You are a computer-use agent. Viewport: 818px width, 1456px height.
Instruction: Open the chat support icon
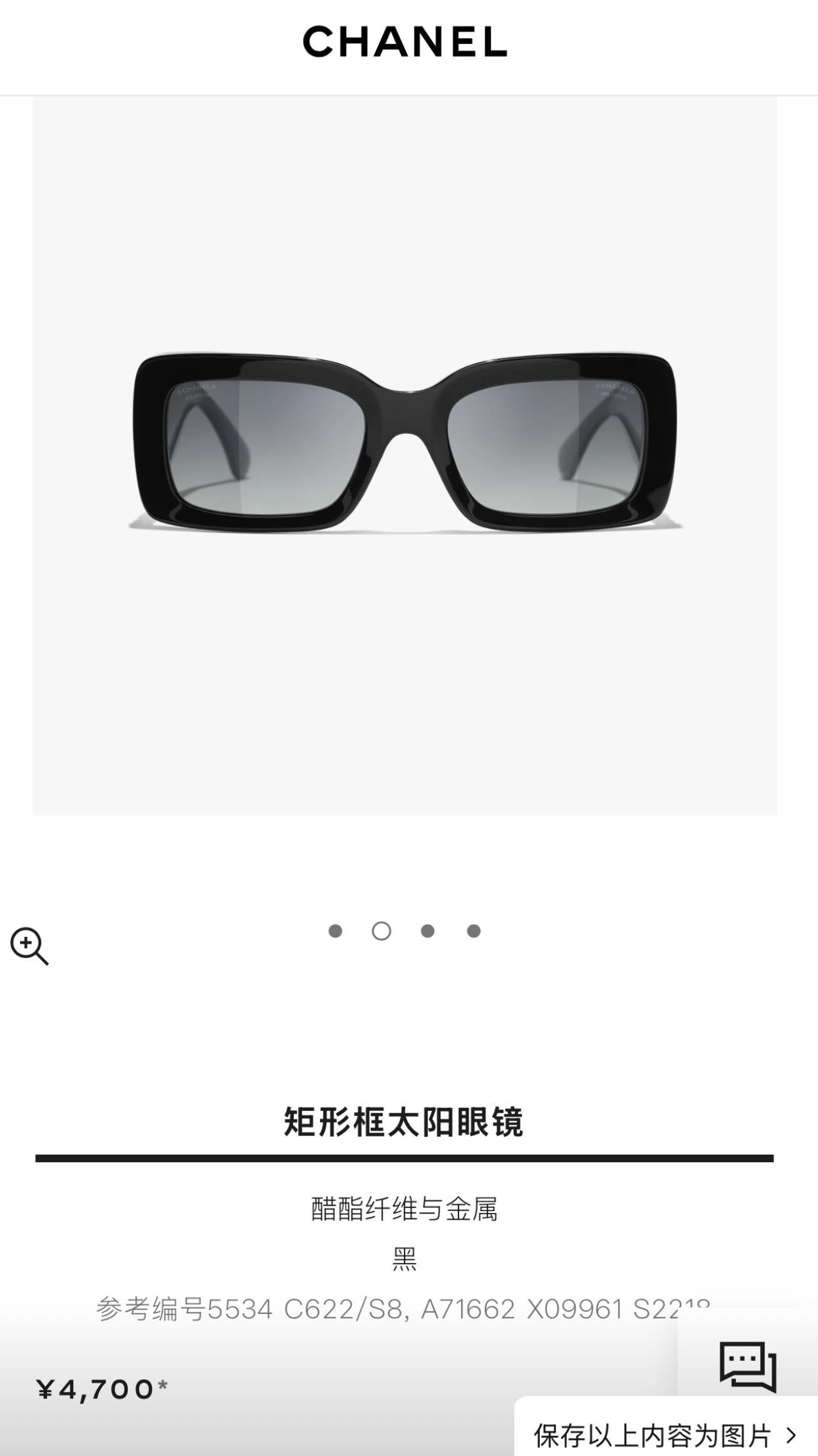(748, 1366)
